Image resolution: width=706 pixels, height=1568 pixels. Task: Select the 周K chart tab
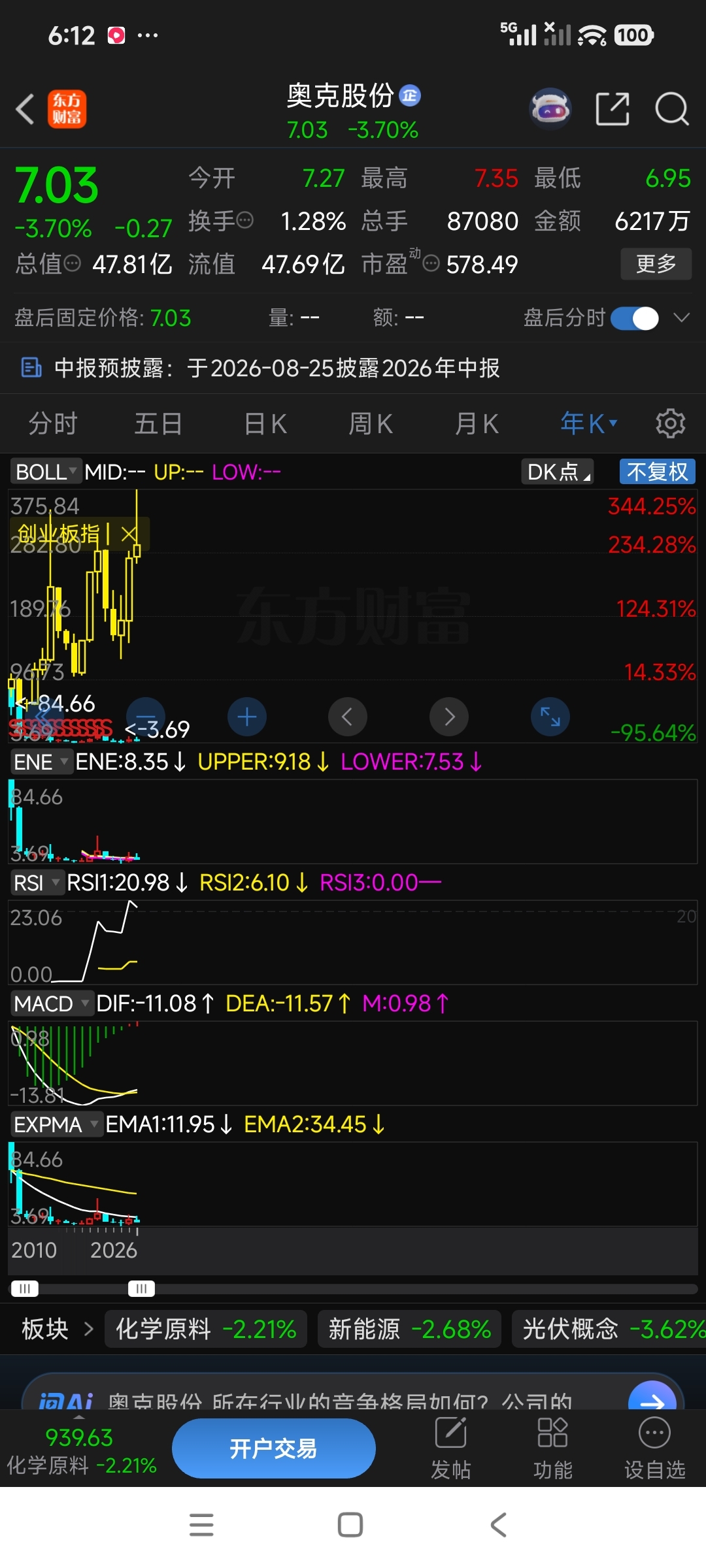(x=371, y=424)
